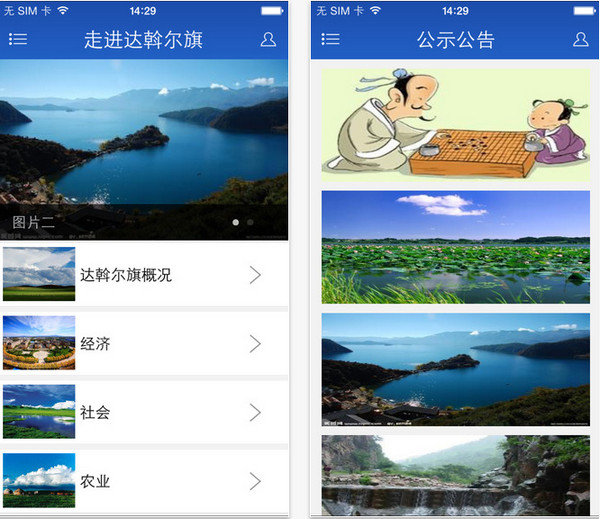
Task: Go to the 农业 section
Action: tap(144, 481)
